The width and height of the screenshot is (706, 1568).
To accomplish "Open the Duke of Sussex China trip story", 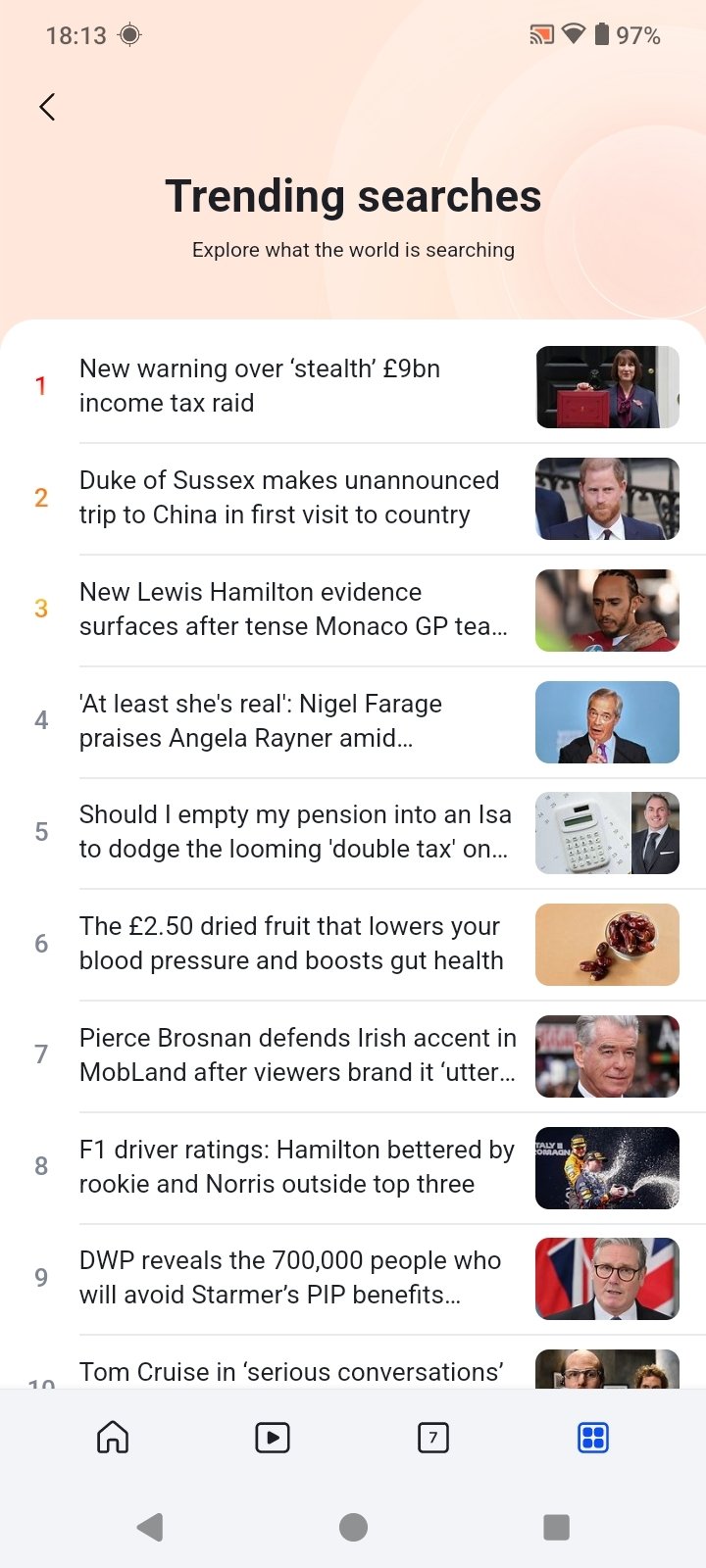I will coord(353,498).
